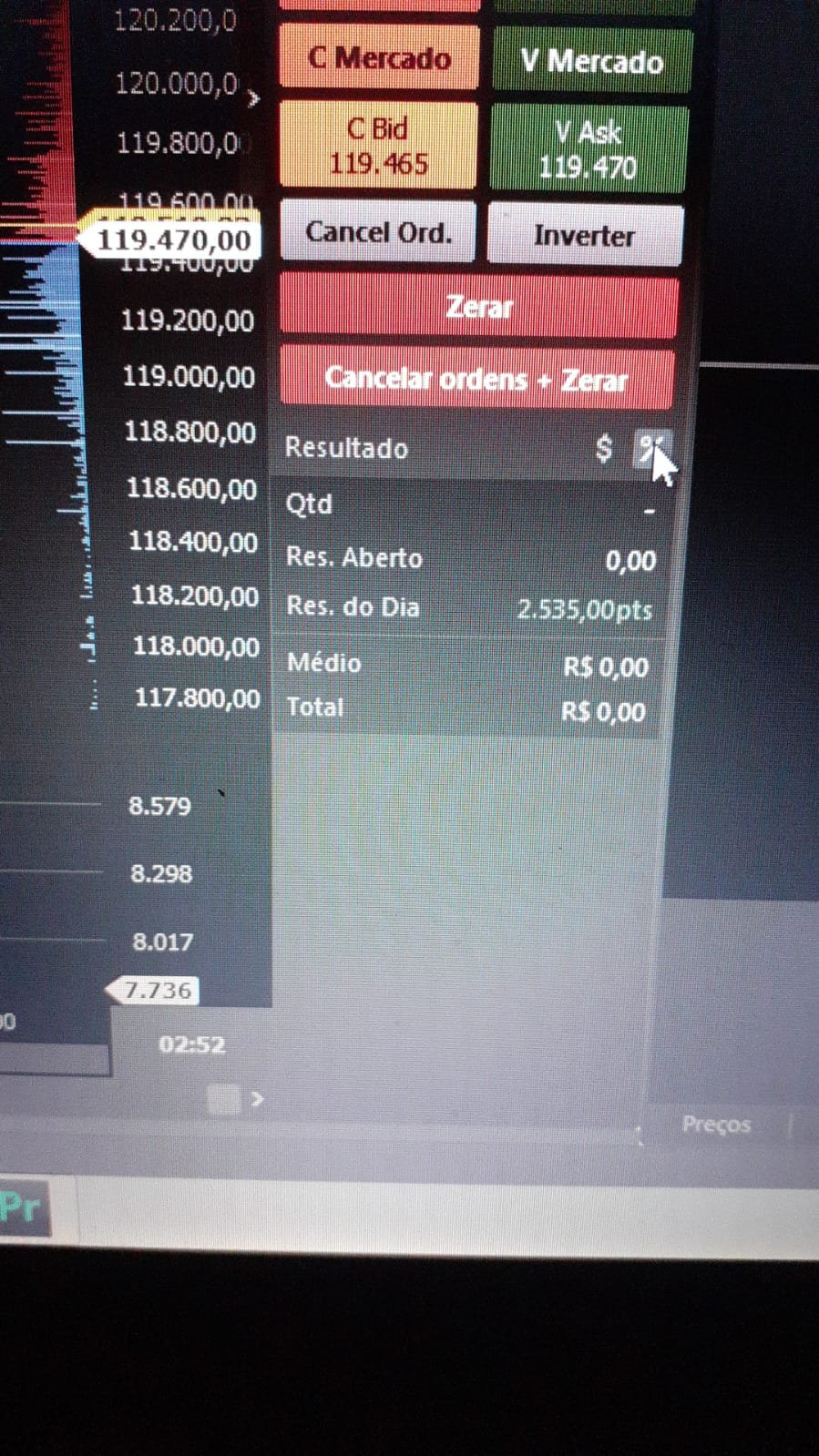This screenshot has height=1456, width=819.
Task: Open Premiere Pro from the taskbar
Action: (22, 1208)
